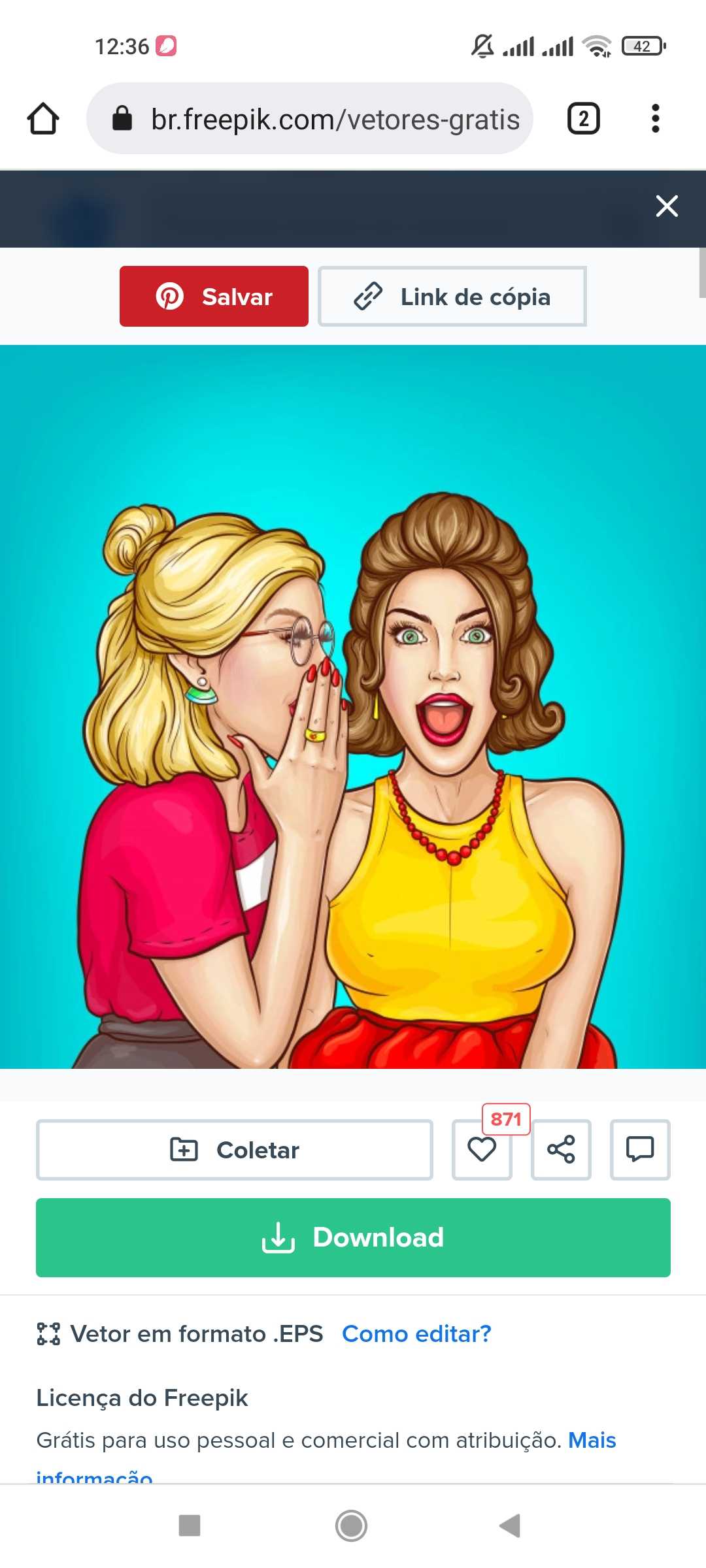Tap the green Download button
The image size is (706, 1568).
click(353, 1237)
